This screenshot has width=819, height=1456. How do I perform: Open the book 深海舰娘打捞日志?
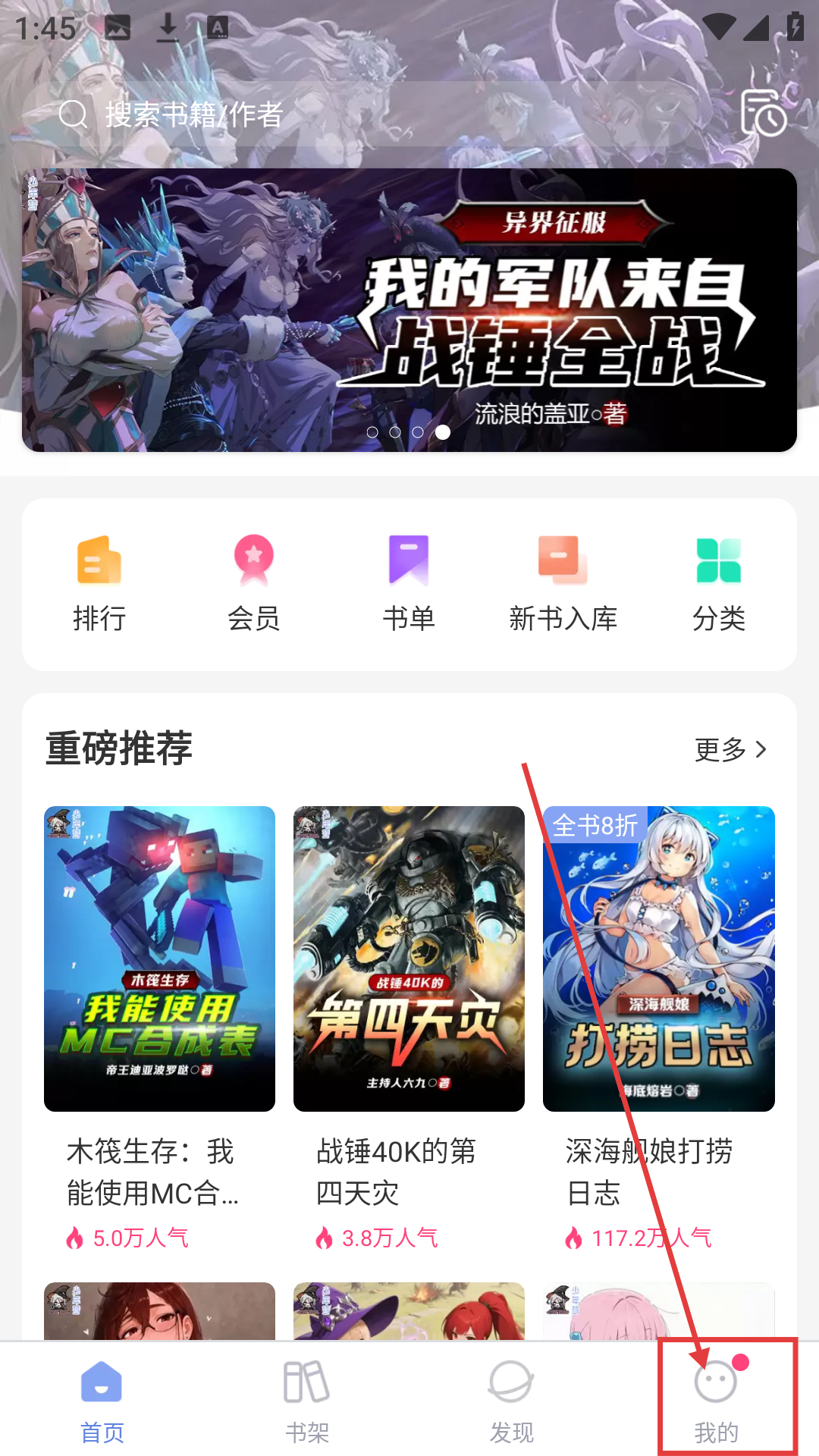pyautogui.click(x=658, y=959)
